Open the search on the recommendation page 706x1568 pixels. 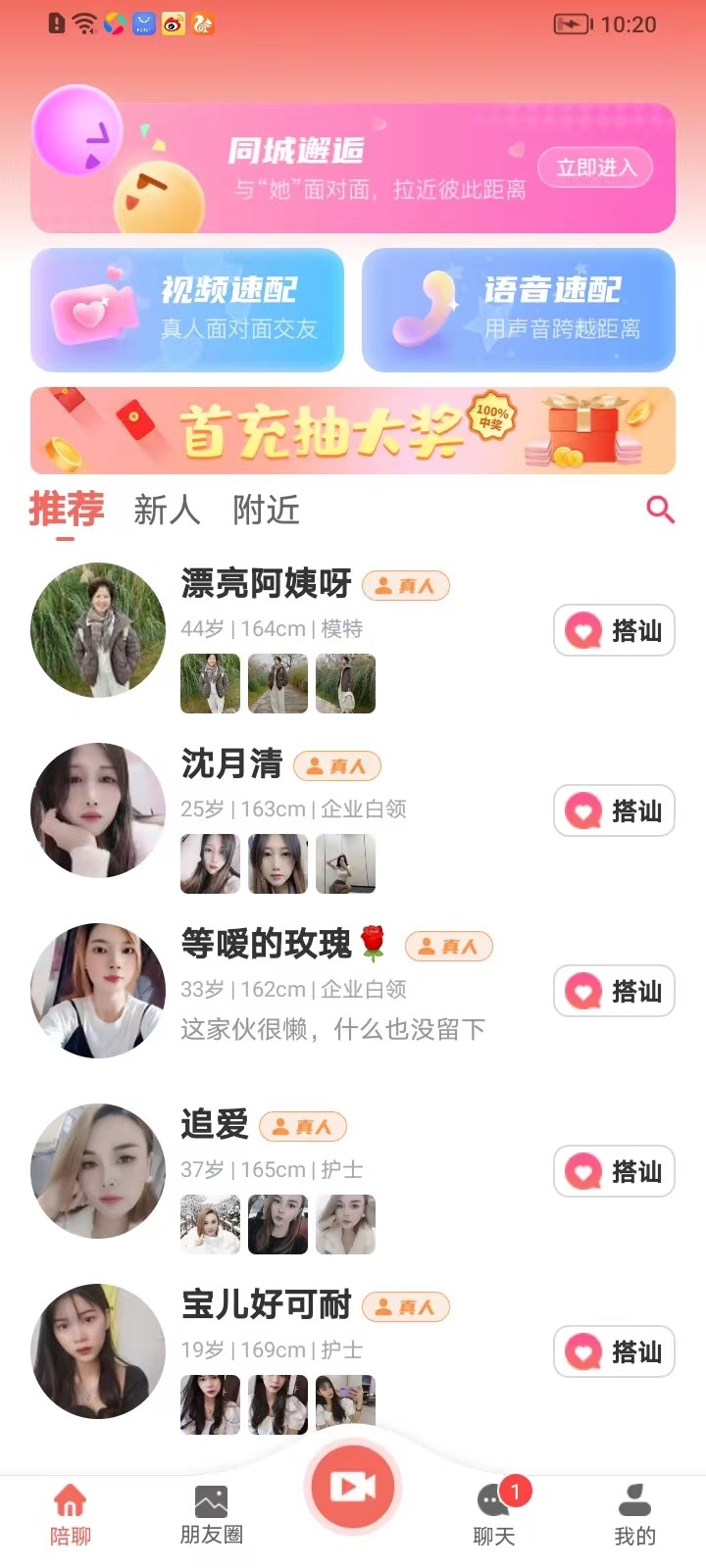660,510
